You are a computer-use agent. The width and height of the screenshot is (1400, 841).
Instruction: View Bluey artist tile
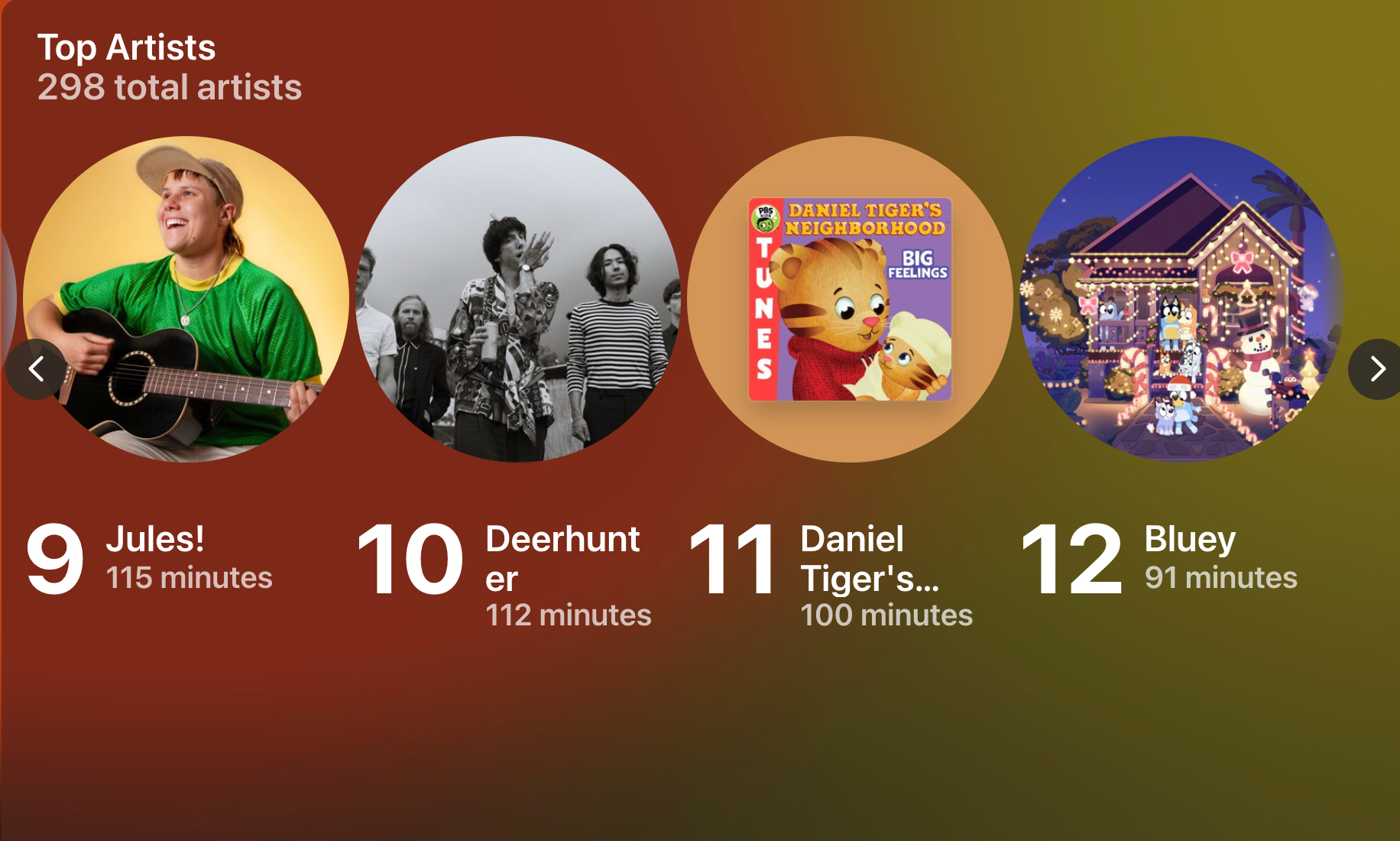pos(1182,299)
